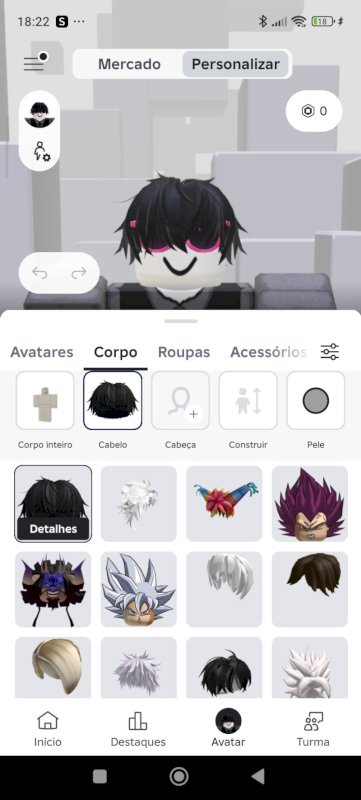Screen dimensions: 361x800
Task: Open avatar animation settings icon
Action: tap(42, 151)
